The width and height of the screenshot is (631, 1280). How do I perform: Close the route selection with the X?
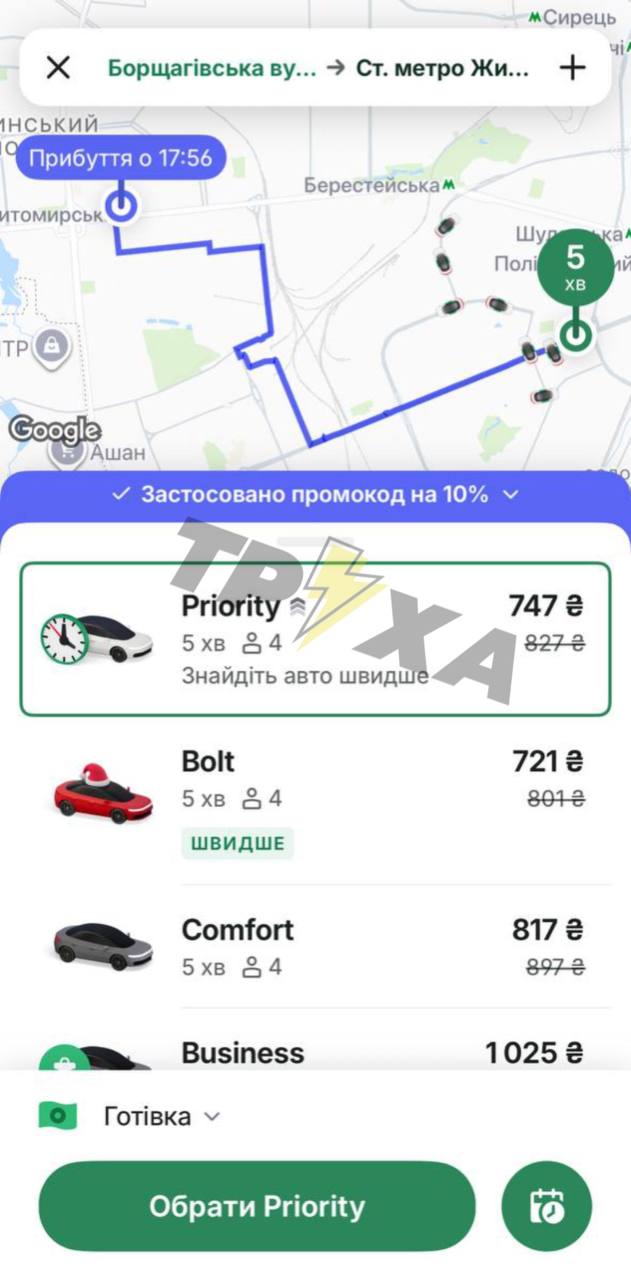click(x=59, y=68)
